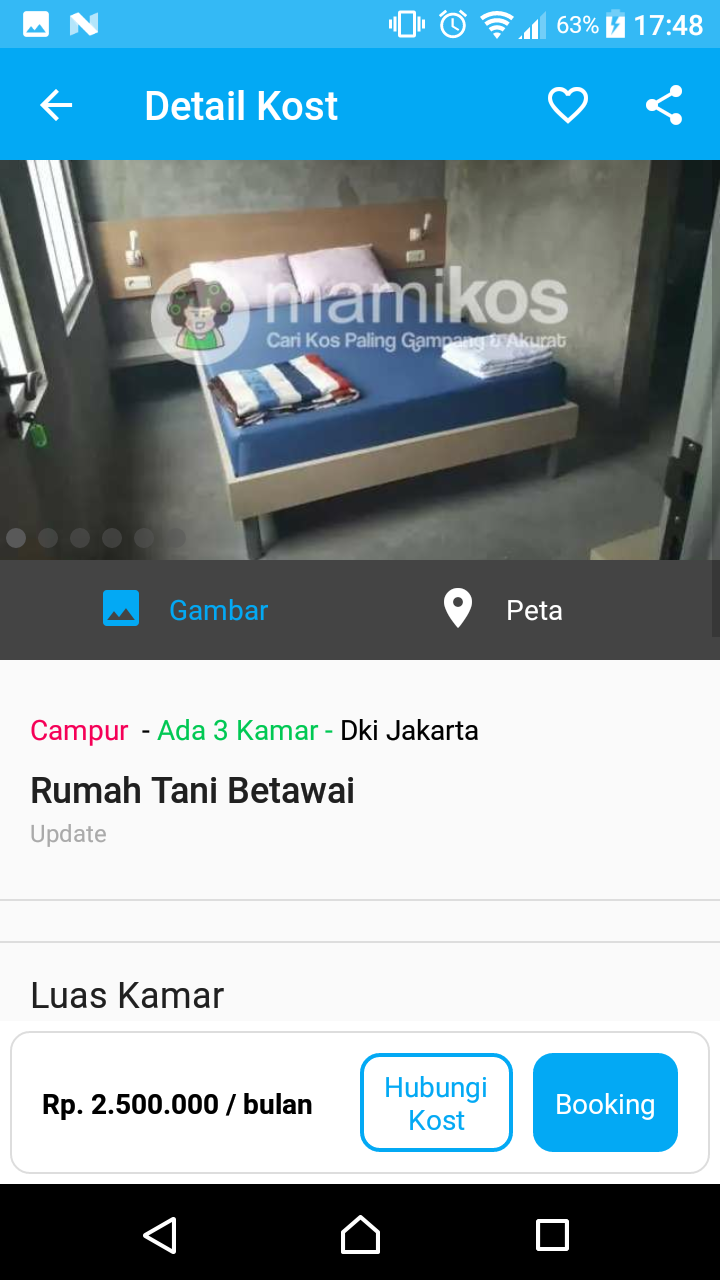Image resolution: width=720 pixels, height=1280 pixels.
Task: Switch to the Peta map tab
Action: pos(502,610)
